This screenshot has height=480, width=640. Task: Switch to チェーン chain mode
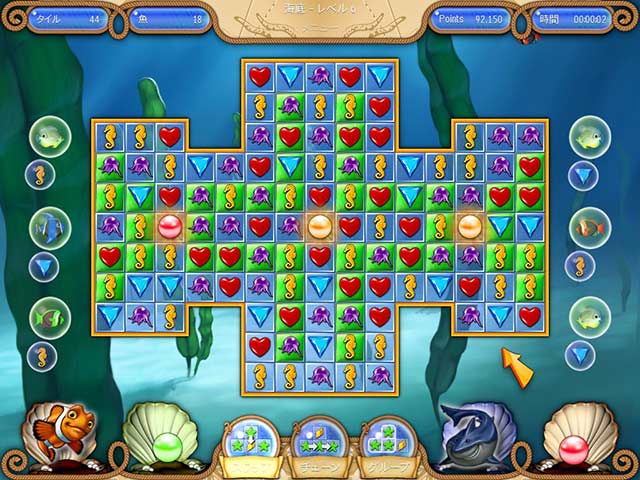(317, 444)
